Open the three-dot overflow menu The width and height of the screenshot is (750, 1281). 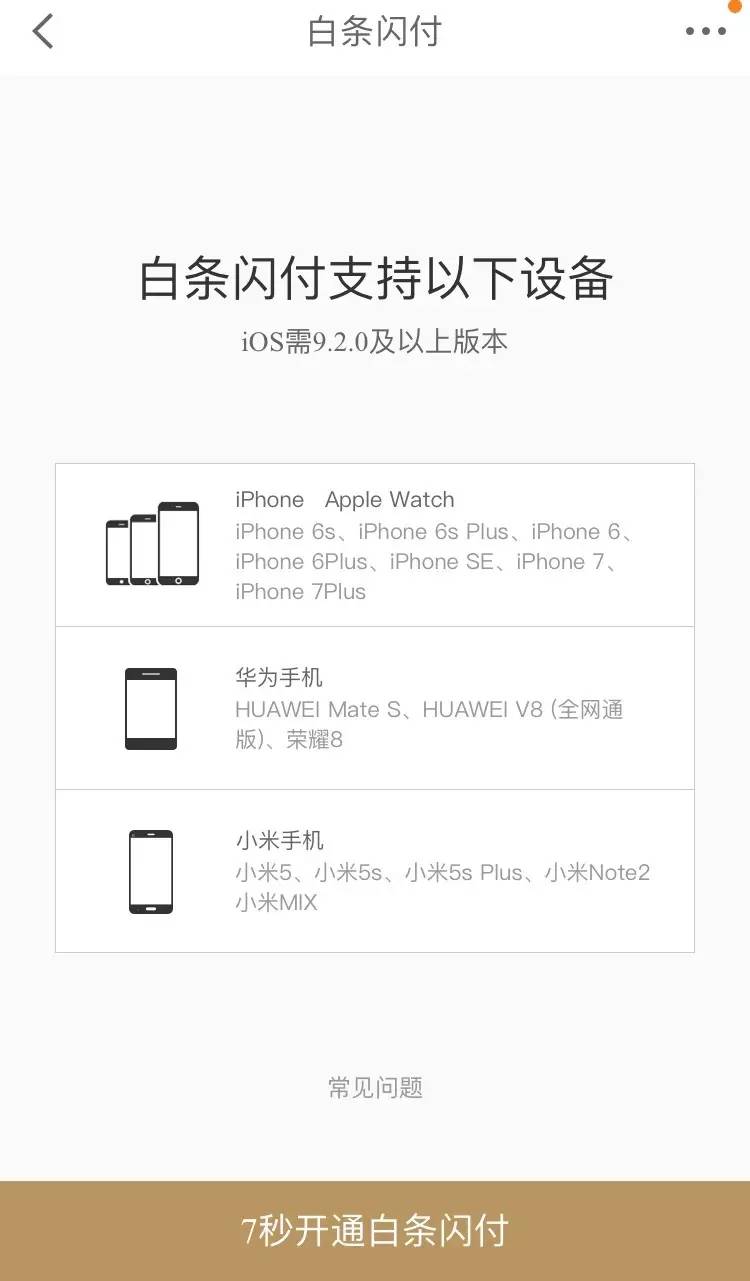(705, 32)
